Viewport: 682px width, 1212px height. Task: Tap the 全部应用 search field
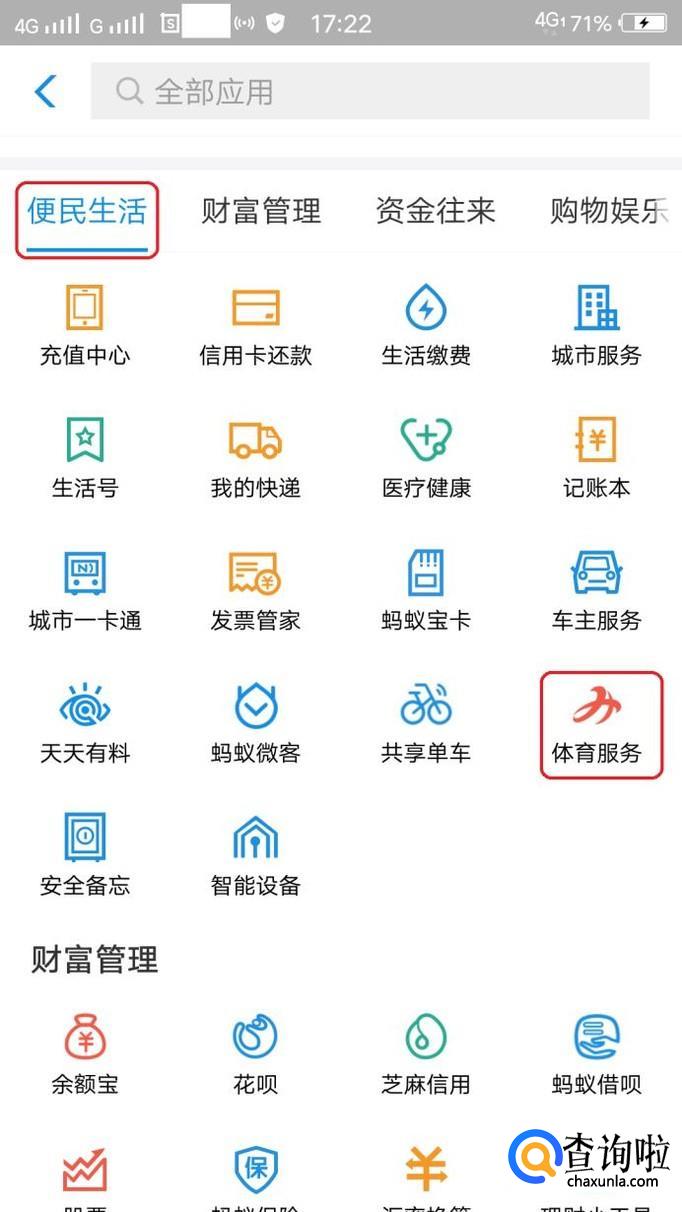click(x=370, y=92)
